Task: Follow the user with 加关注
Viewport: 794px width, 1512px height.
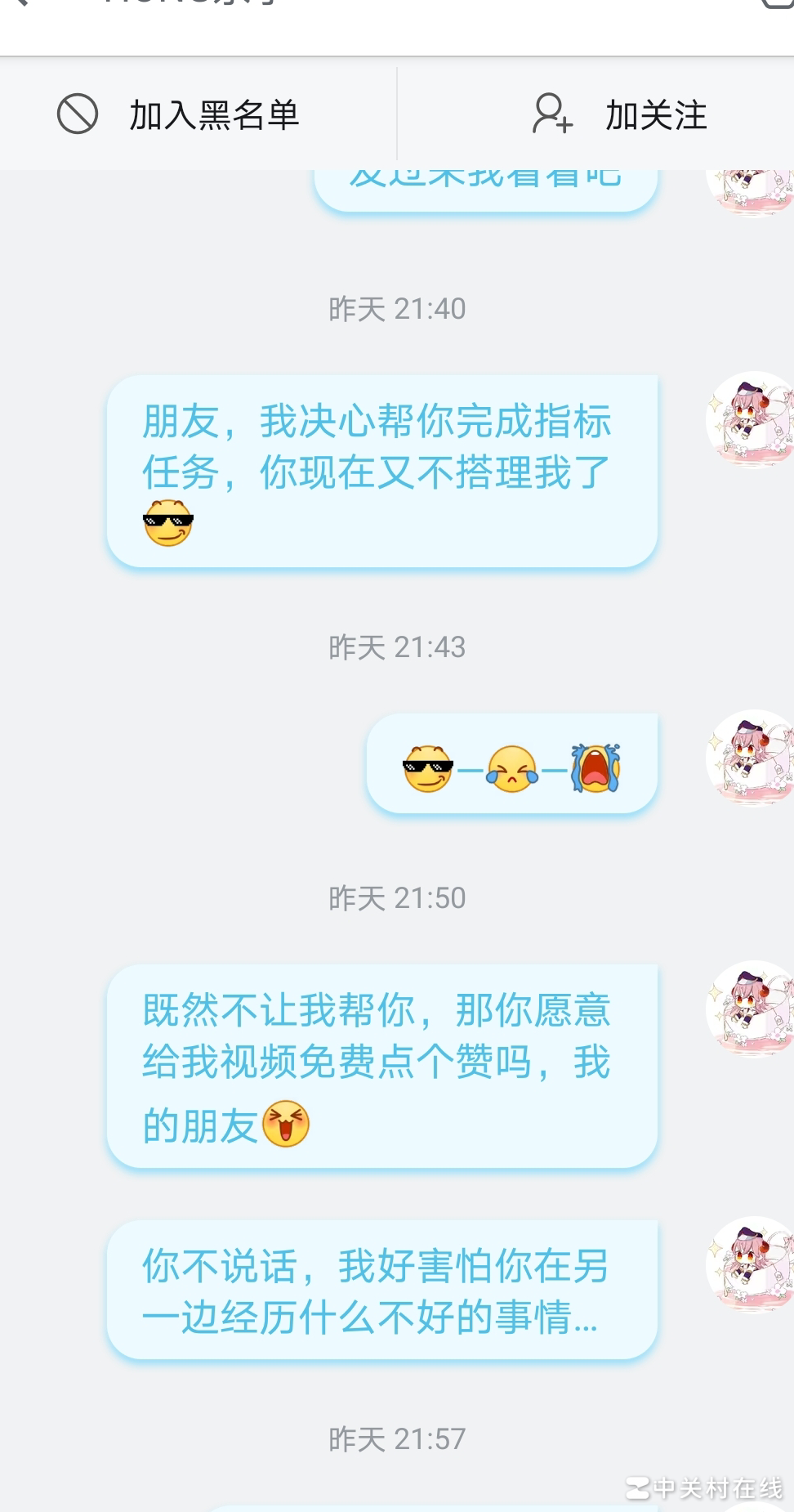Action: pyautogui.click(x=619, y=114)
